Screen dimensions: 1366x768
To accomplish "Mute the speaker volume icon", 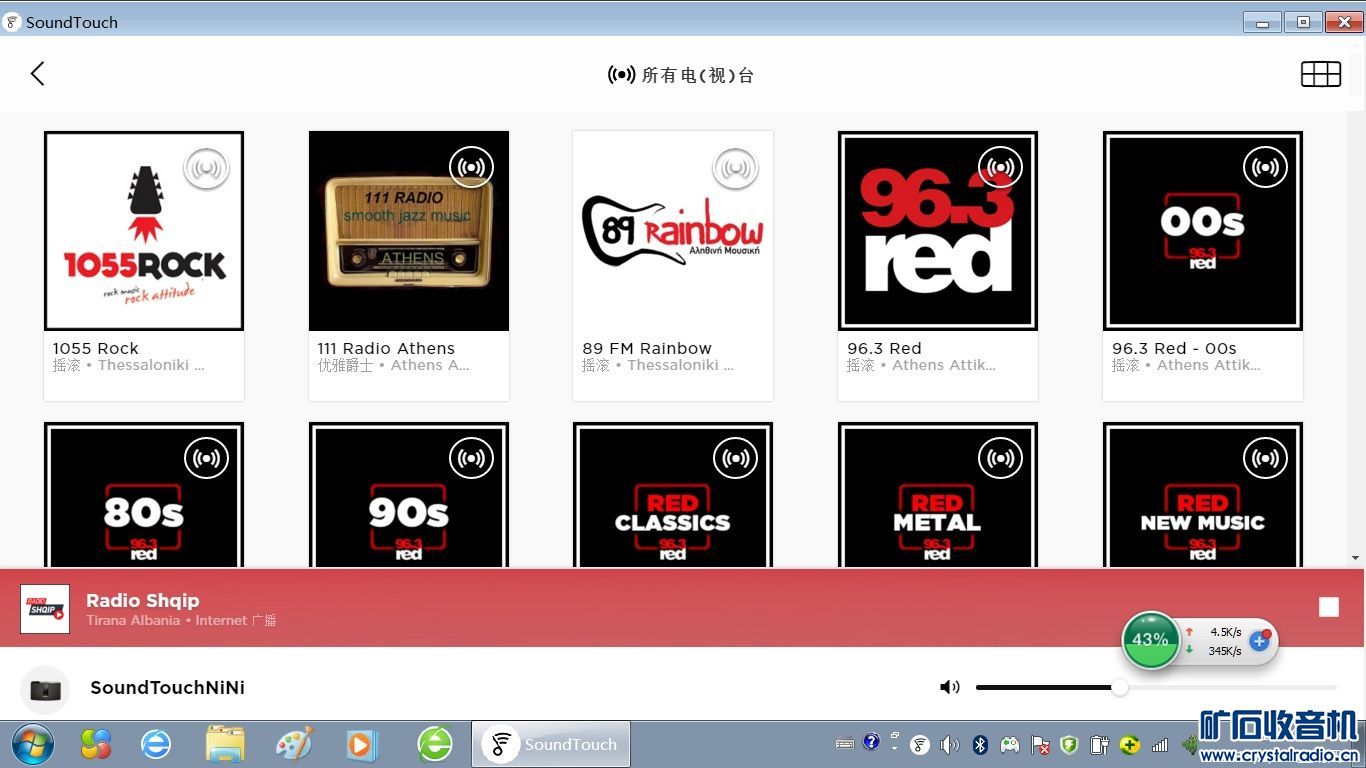I will pyautogui.click(x=949, y=687).
